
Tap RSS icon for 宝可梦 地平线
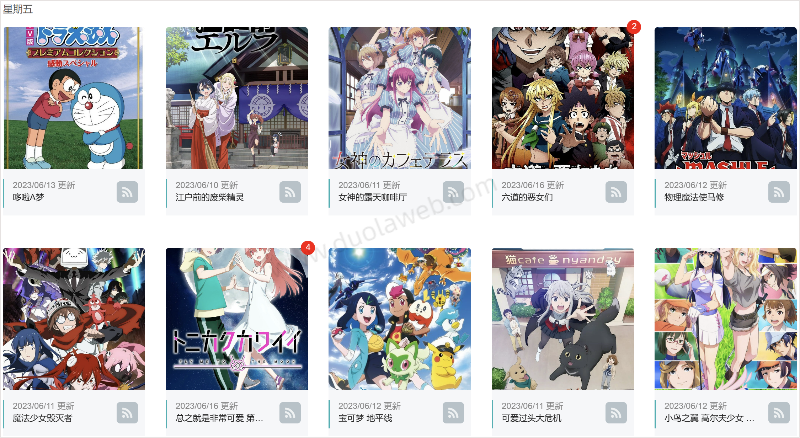tap(453, 413)
